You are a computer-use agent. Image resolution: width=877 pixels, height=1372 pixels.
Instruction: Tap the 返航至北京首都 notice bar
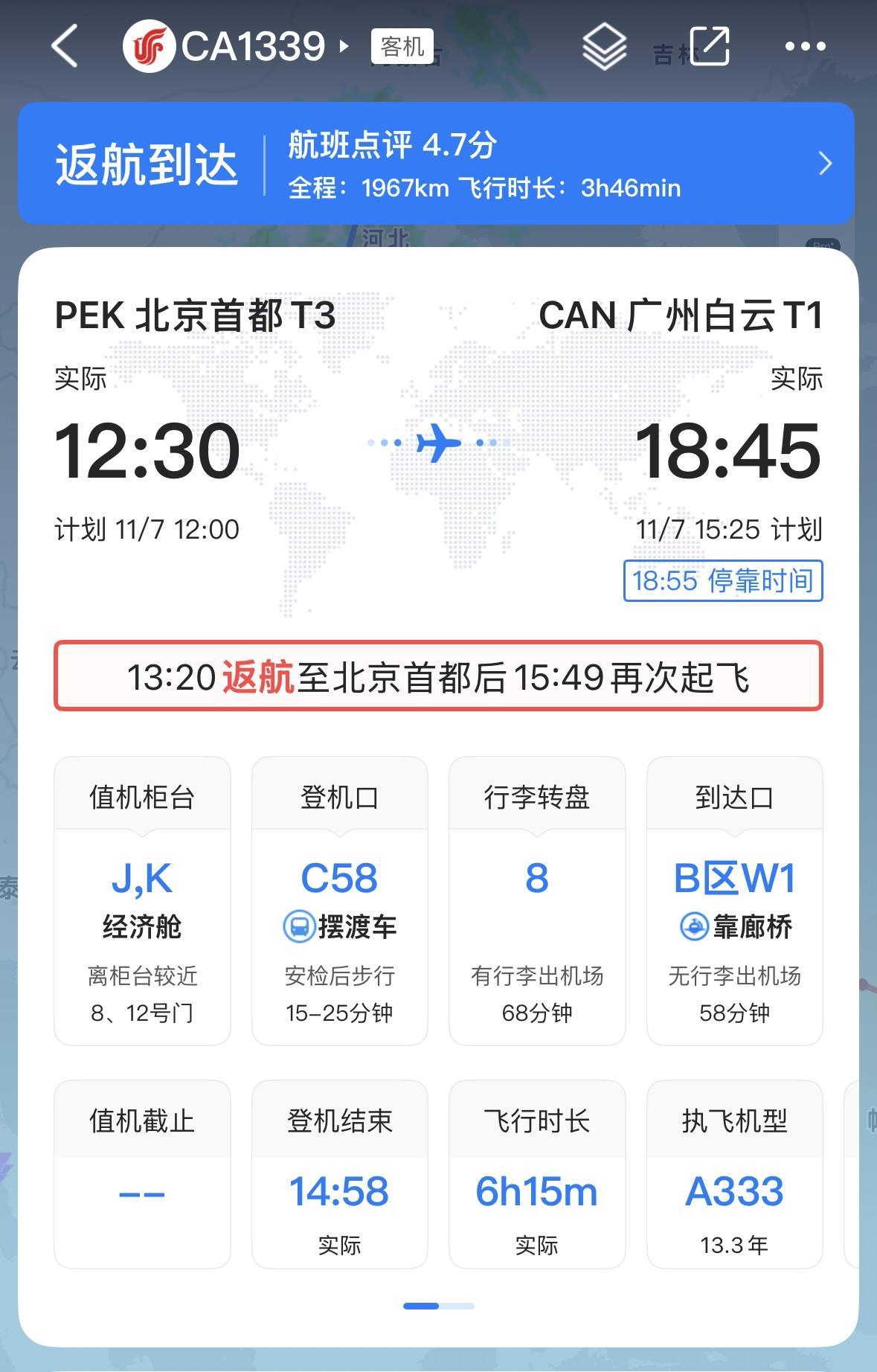[x=438, y=676]
